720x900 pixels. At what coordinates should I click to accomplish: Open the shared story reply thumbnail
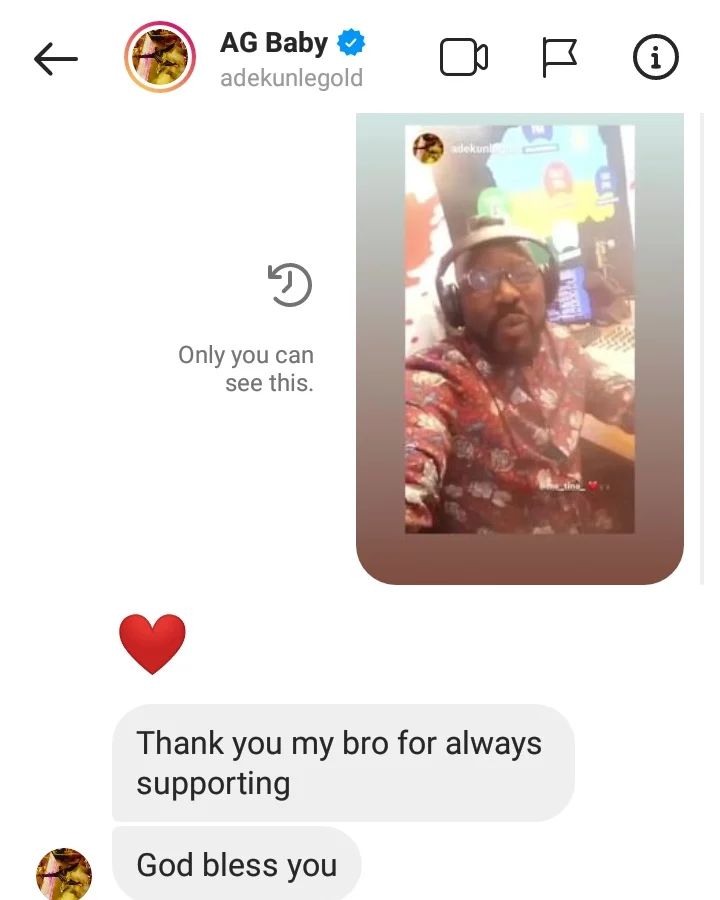click(x=520, y=330)
